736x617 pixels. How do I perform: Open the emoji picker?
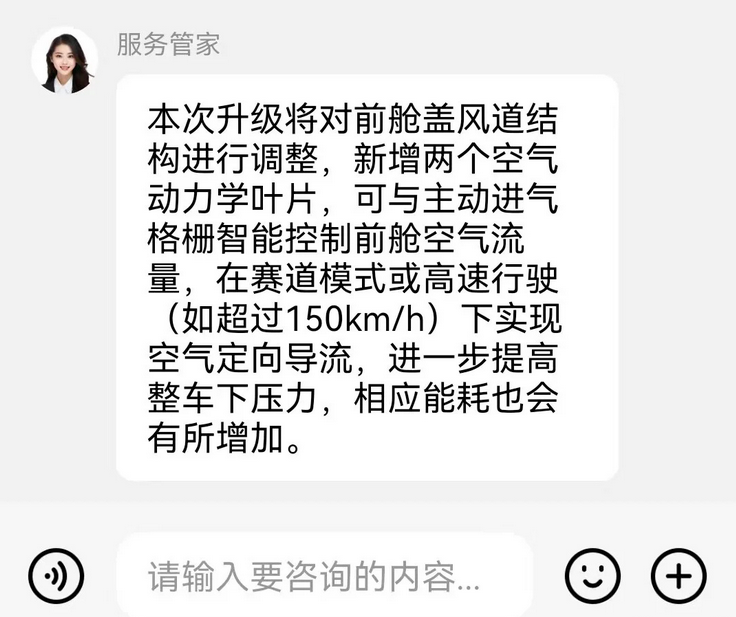pyautogui.click(x=593, y=576)
